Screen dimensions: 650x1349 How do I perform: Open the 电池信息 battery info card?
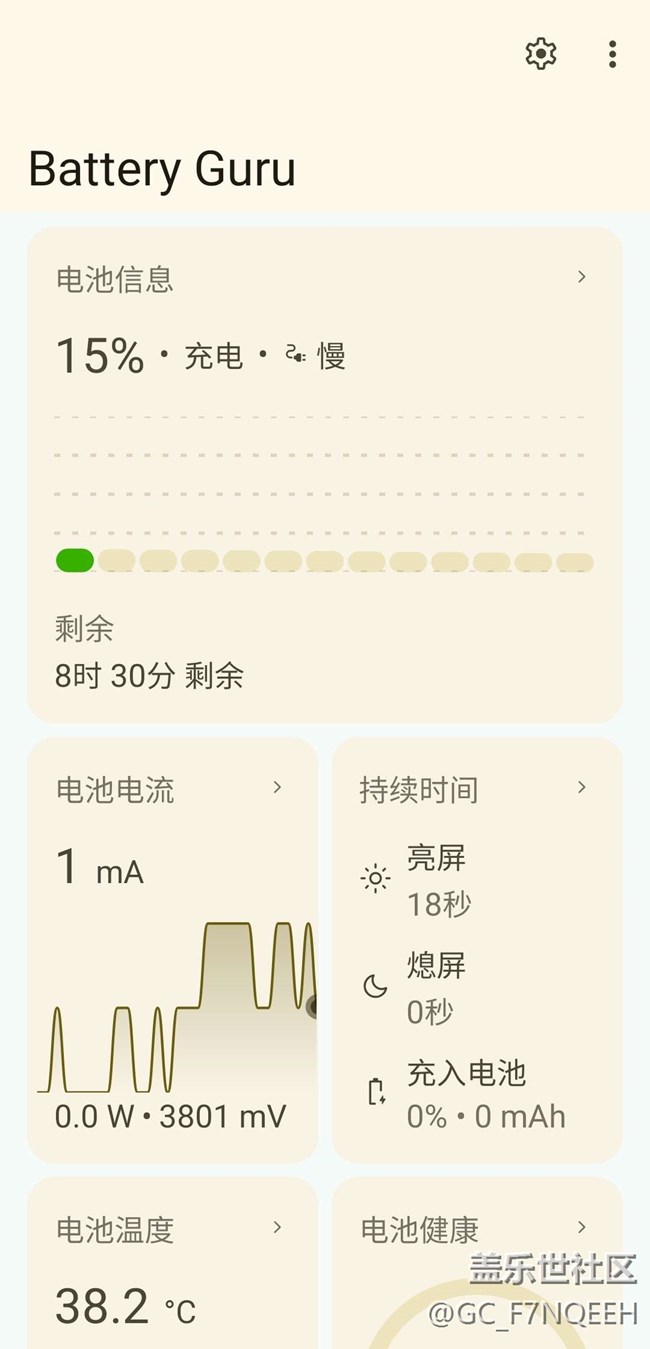325,475
